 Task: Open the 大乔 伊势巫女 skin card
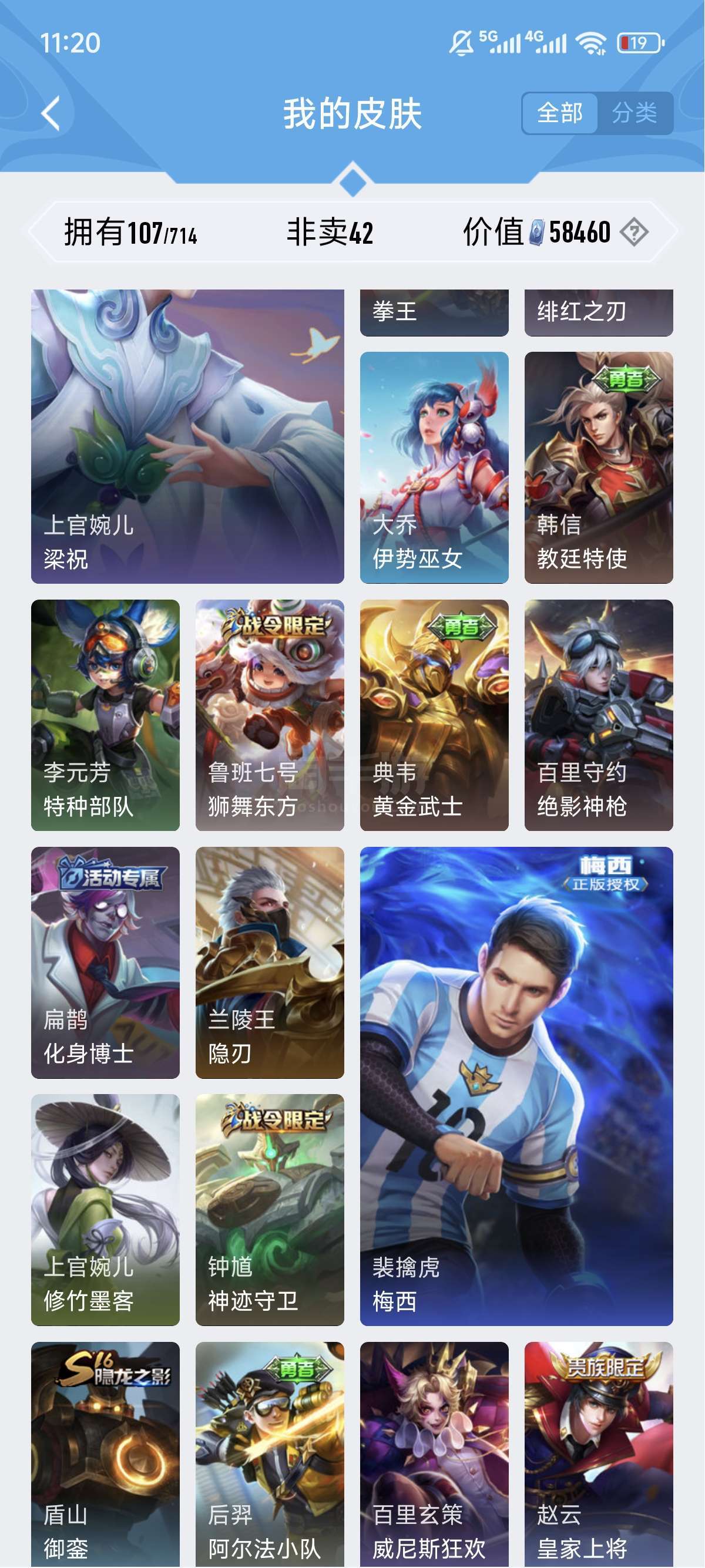point(434,467)
